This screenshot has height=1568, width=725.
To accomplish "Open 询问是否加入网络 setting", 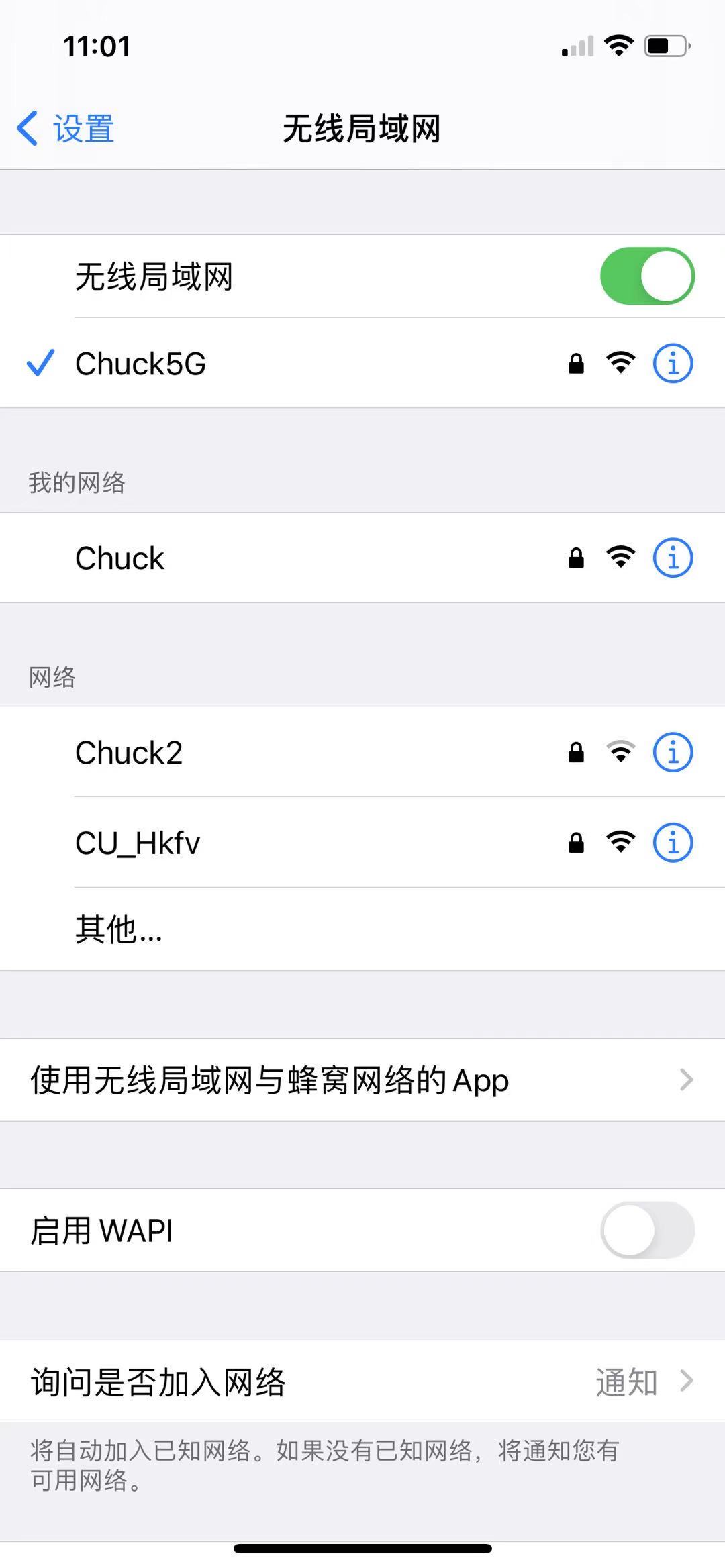I will [362, 1381].
